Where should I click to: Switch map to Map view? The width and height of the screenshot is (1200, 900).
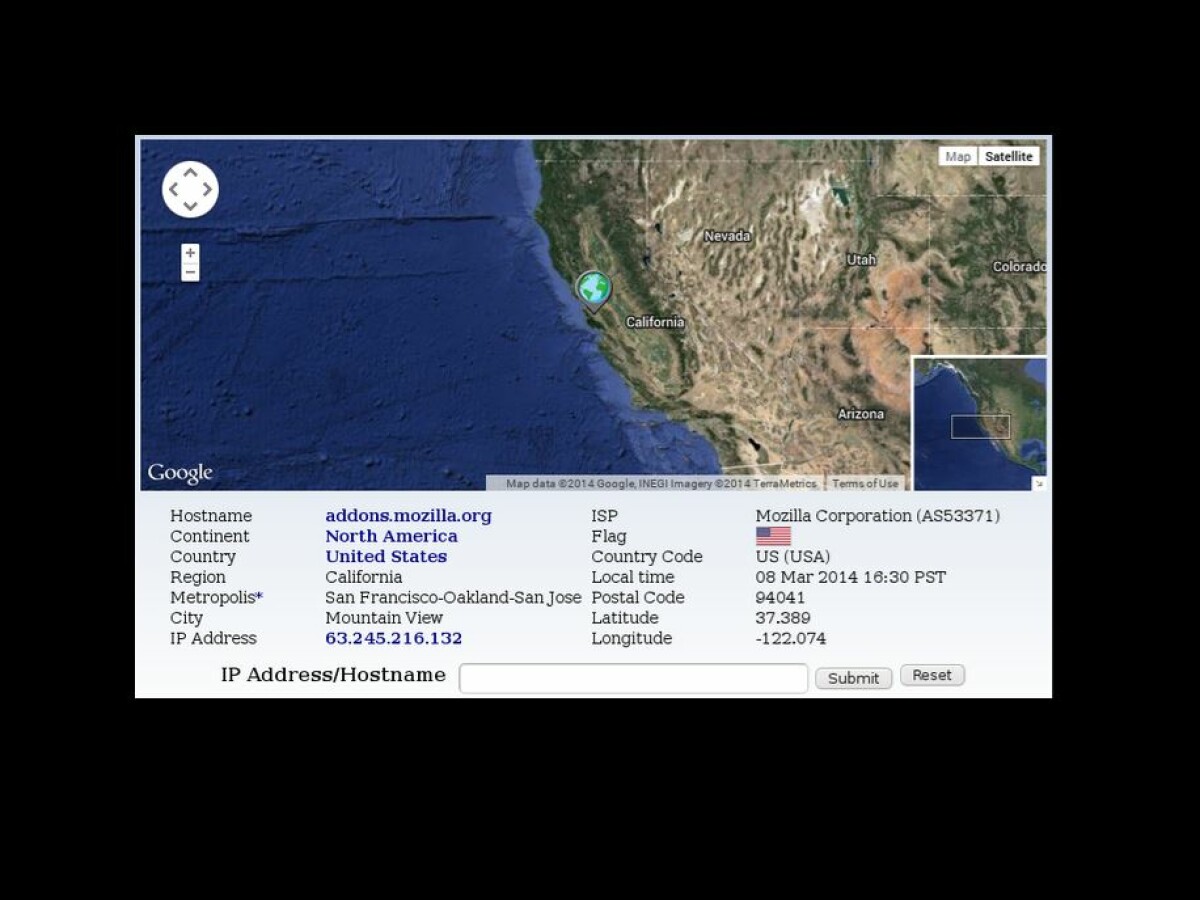coord(958,156)
